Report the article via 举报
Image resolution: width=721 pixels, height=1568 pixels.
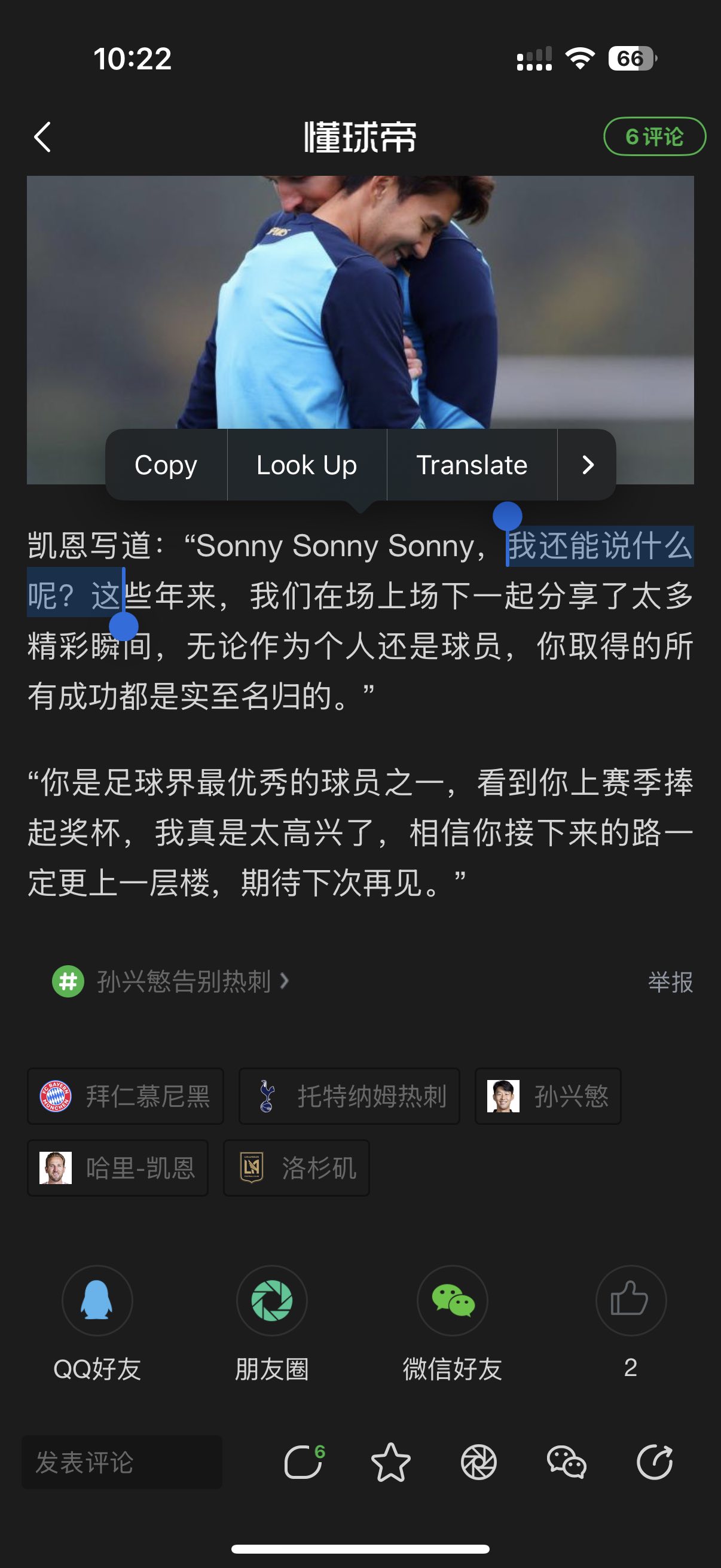[x=670, y=982]
